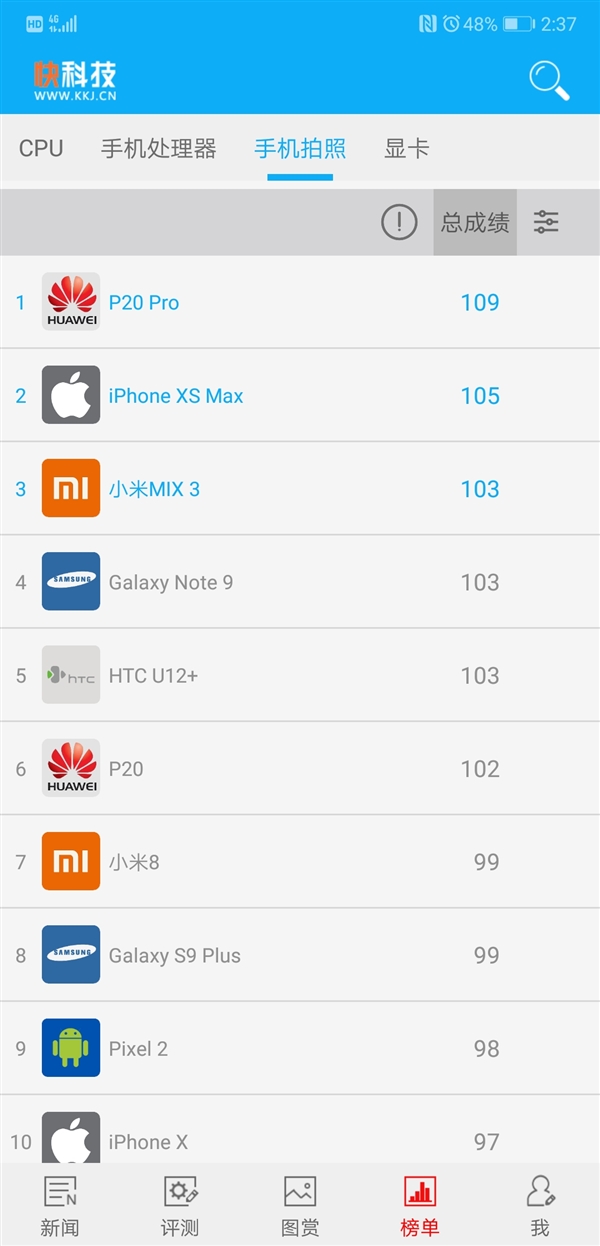Tap the info exclamation icon
This screenshot has height=1246, width=600.
pyautogui.click(x=399, y=222)
